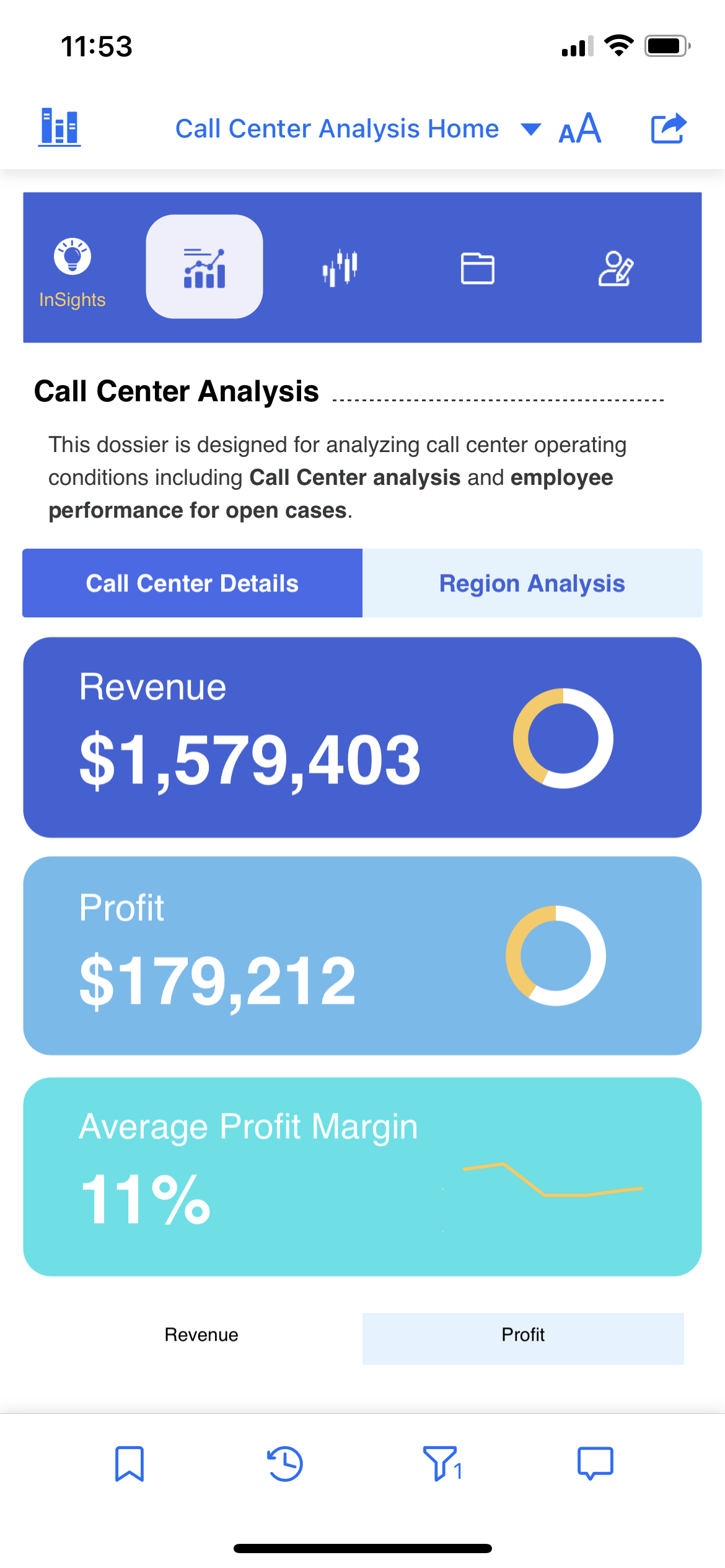This screenshot has width=725, height=1568.
Task: Open bookmarks from the bottom toolbar
Action: tap(130, 1464)
